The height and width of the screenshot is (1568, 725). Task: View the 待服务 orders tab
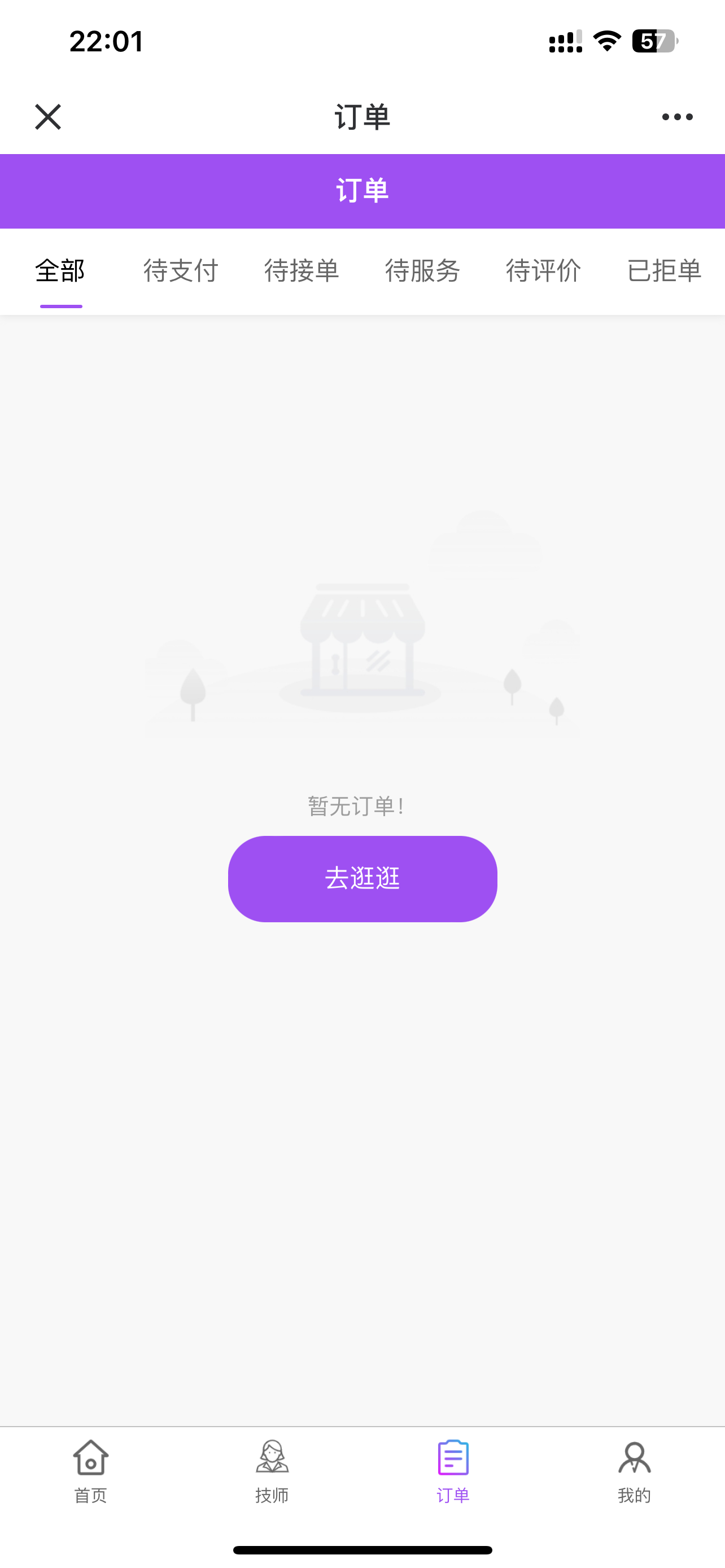[x=422, y=271]
